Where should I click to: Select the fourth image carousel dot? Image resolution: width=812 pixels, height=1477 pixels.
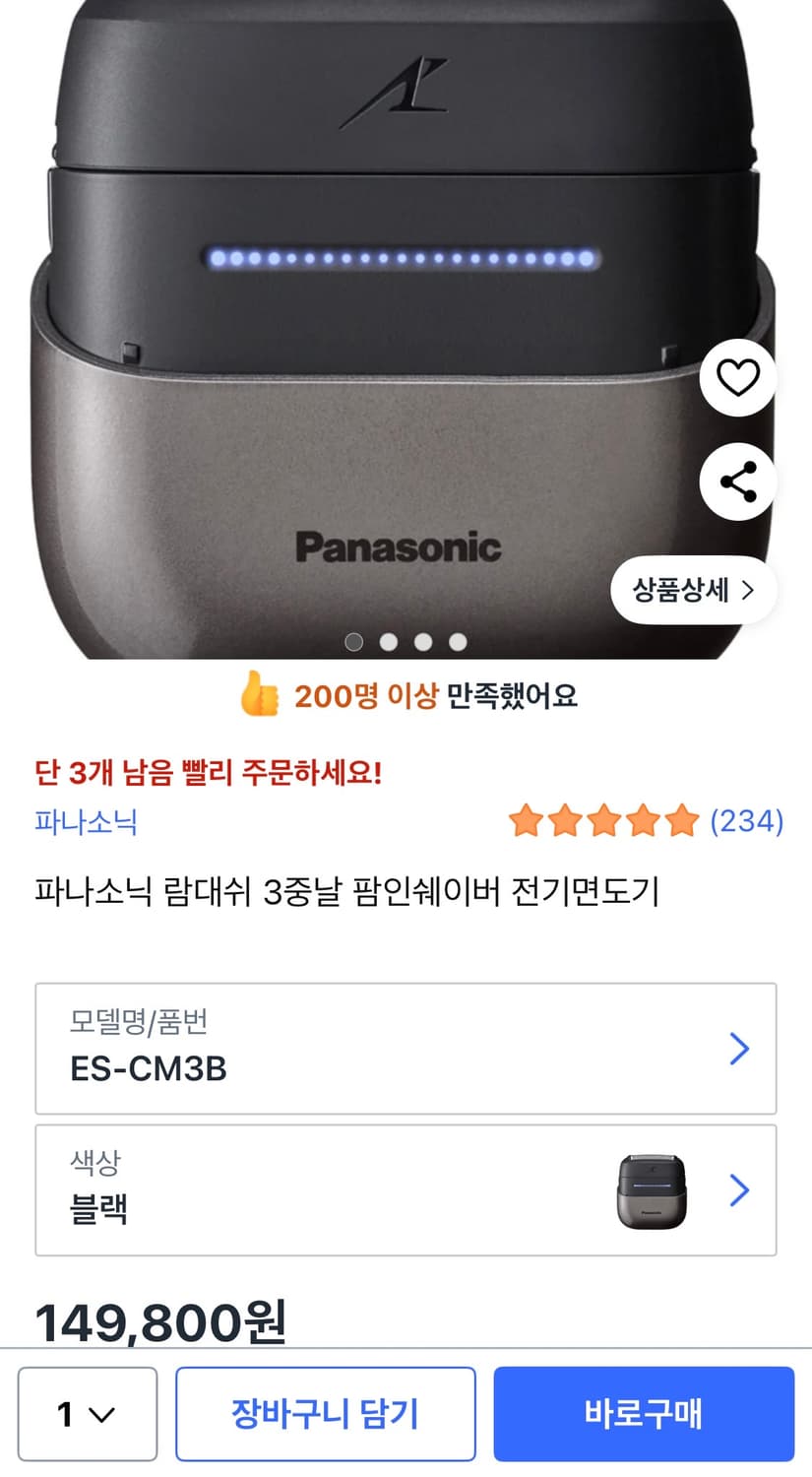coord(458,640)
